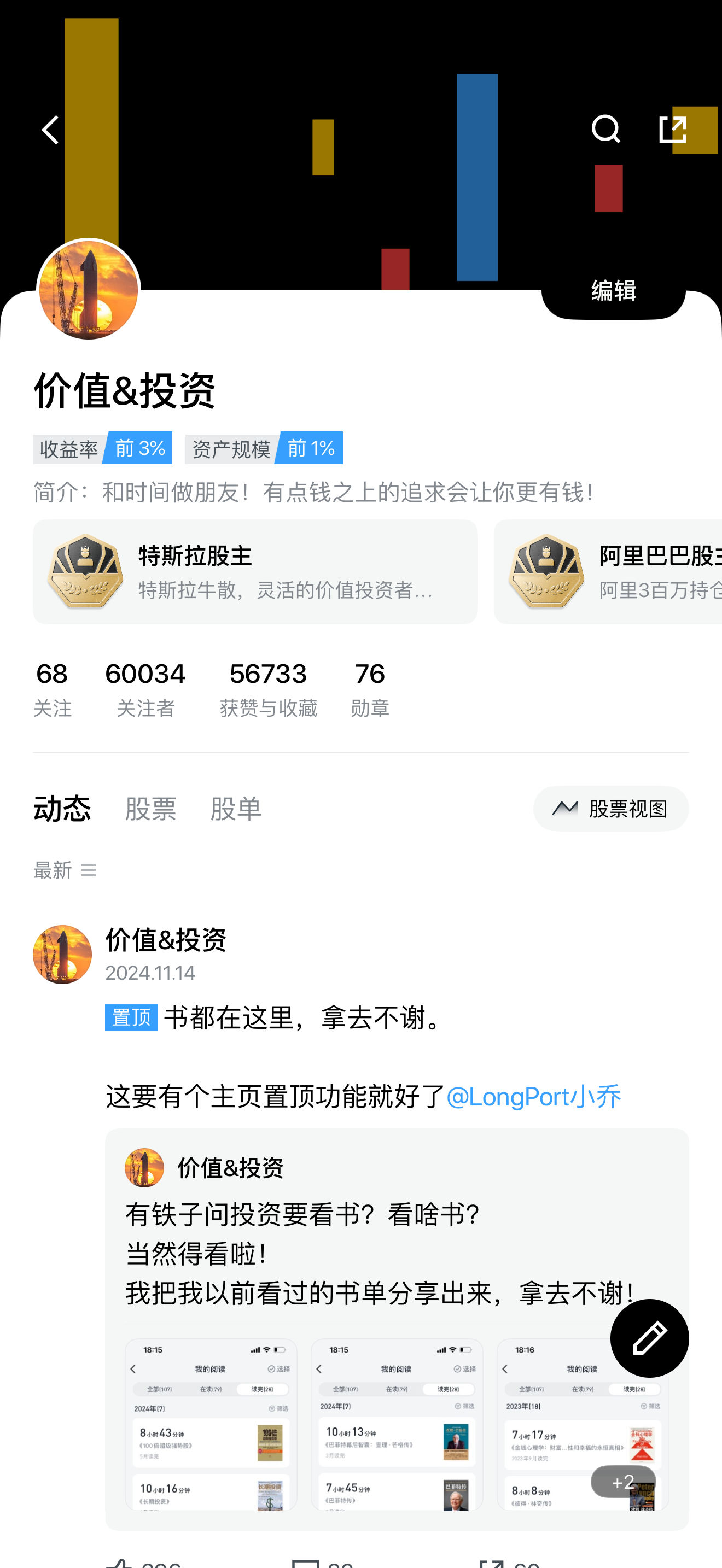Open the 最新 sort dropdown
The height and width of the screenshot is (1568, 722).
point(65,870)
